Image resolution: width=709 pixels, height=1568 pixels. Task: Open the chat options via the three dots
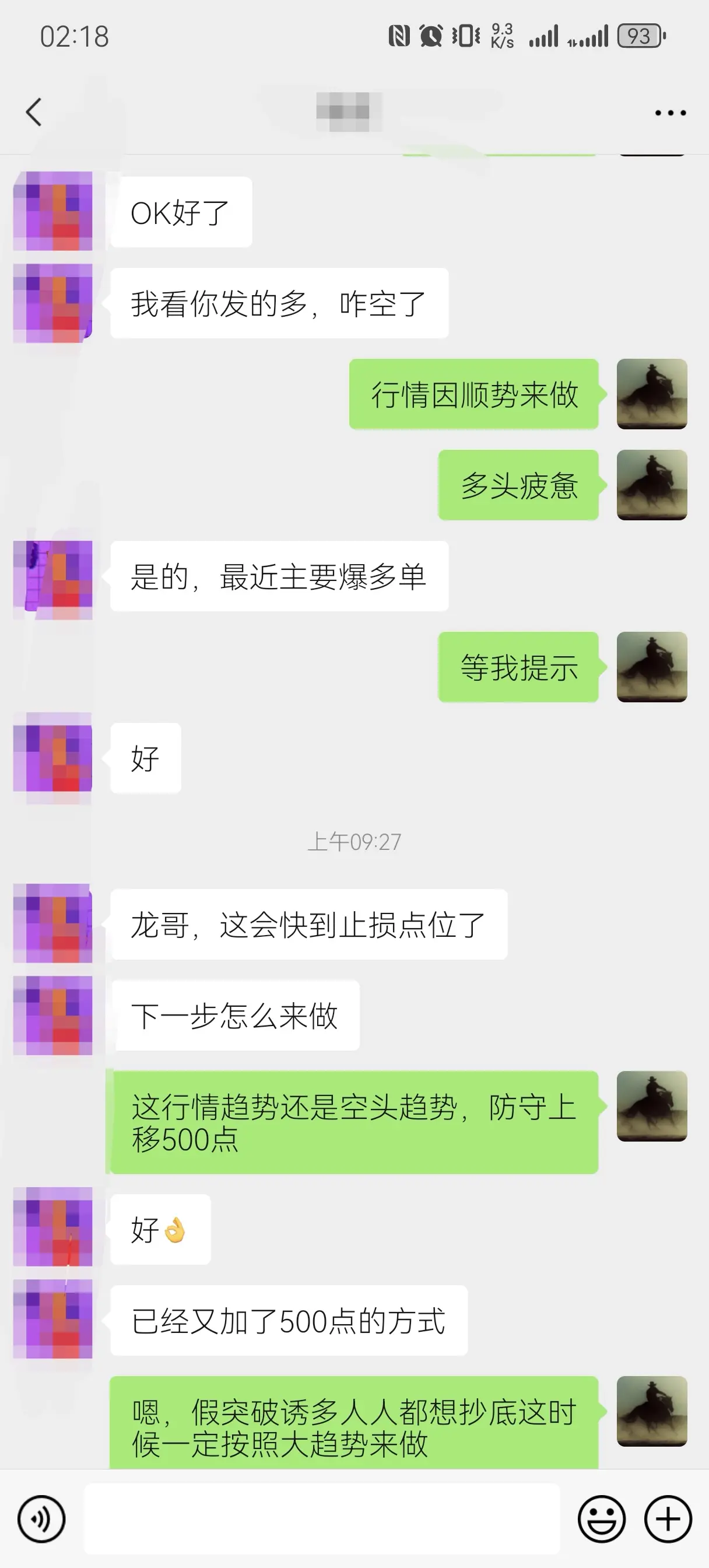pos(668,111)
